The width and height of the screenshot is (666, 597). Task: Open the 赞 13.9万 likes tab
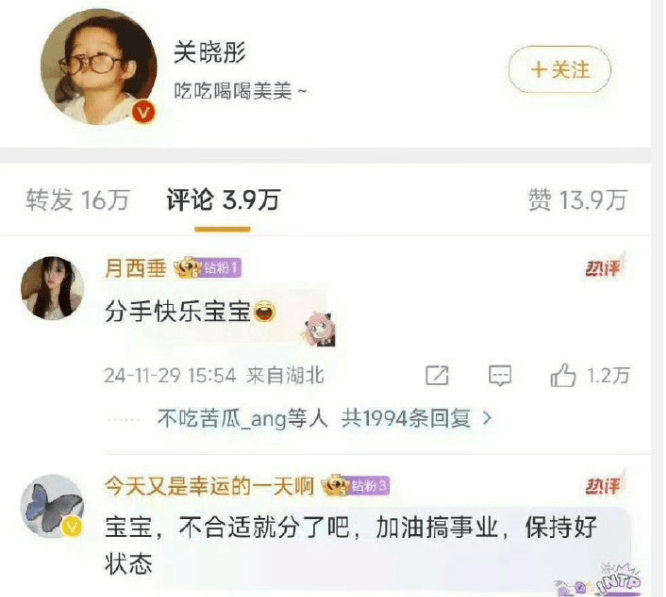(x=577, y=201)
